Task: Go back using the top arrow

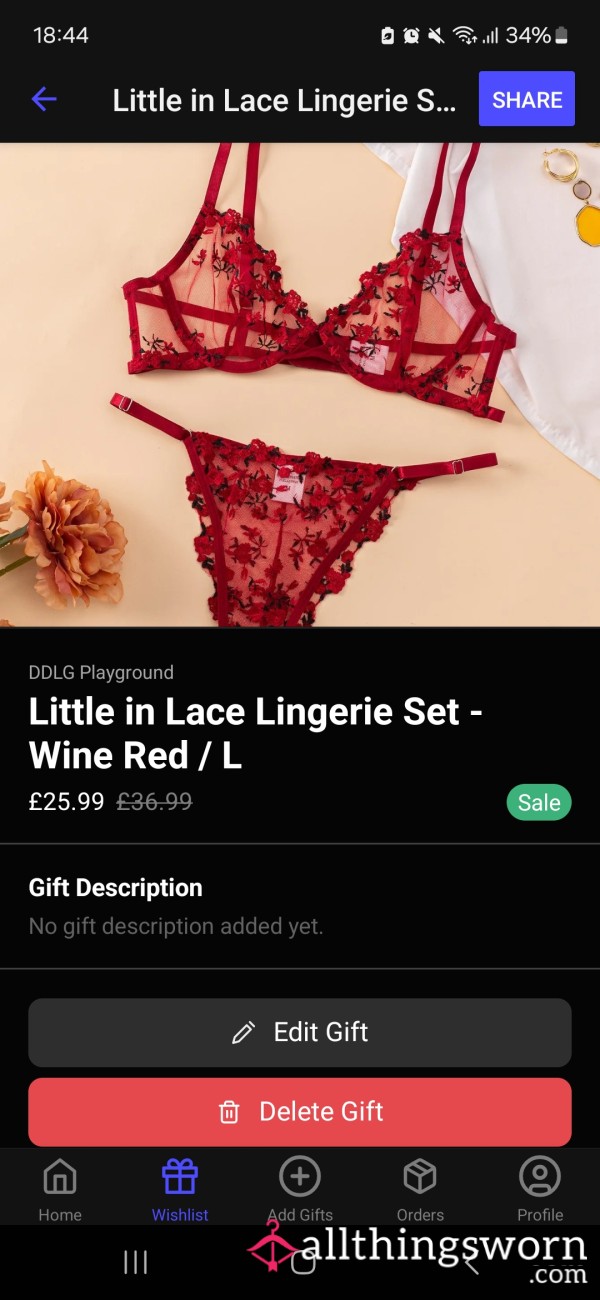Action: [x=44, y=99]
